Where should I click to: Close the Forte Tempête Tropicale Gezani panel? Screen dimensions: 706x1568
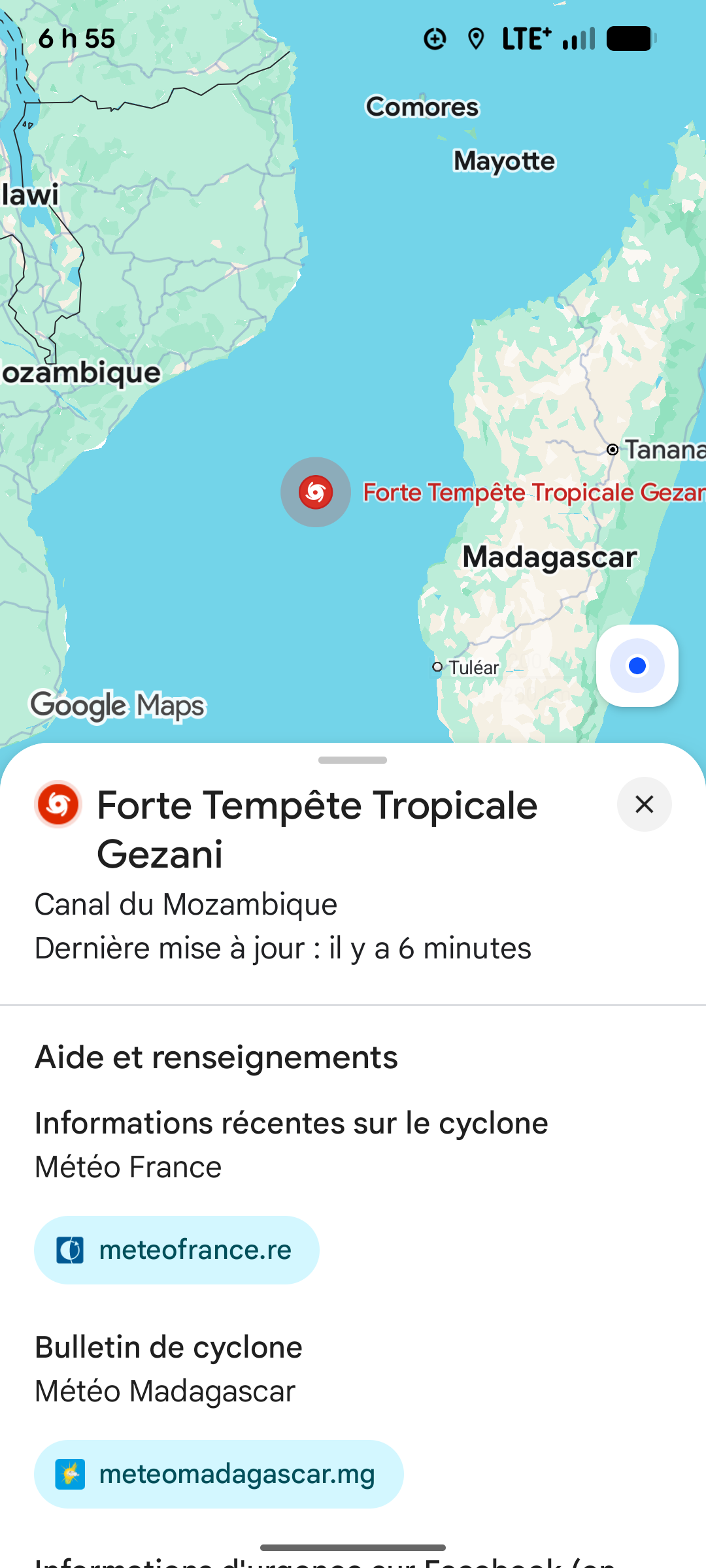click(644, 804)
